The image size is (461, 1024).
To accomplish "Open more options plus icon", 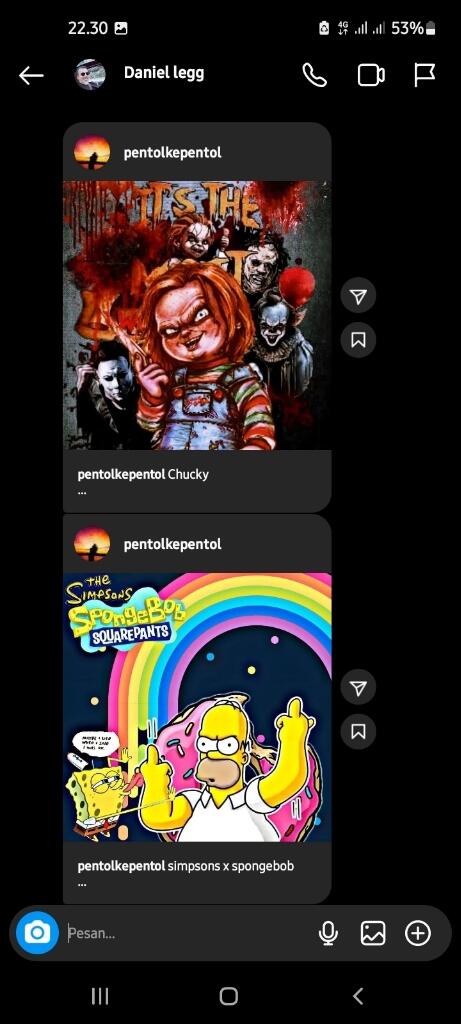I will click(x=418, y=933).
